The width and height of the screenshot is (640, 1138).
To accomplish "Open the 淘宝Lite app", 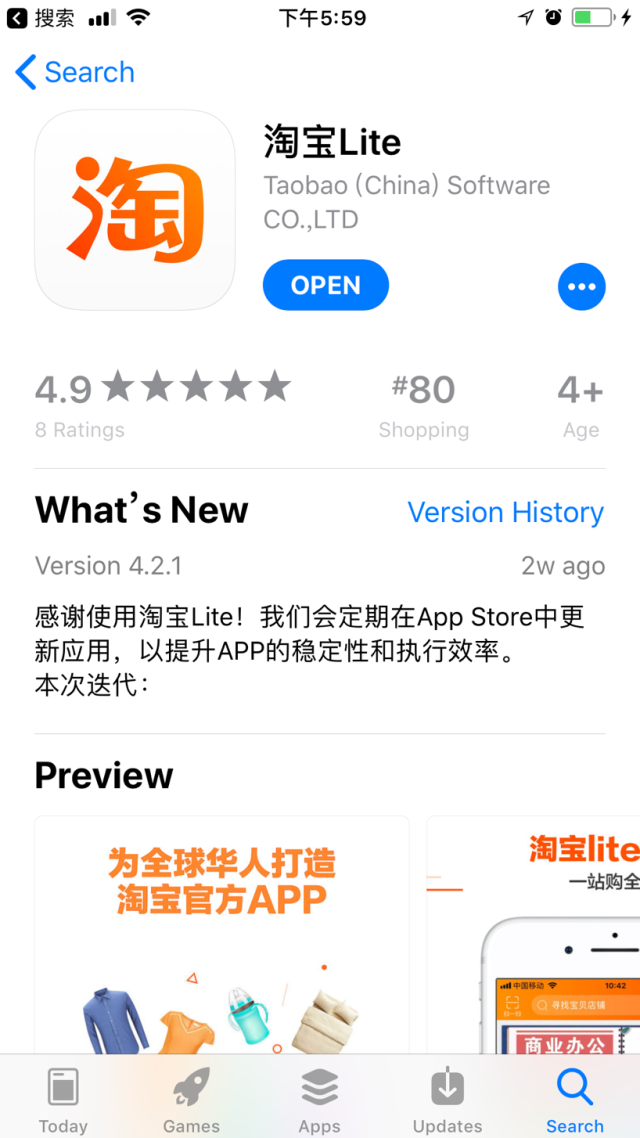I will coord(326,285).
